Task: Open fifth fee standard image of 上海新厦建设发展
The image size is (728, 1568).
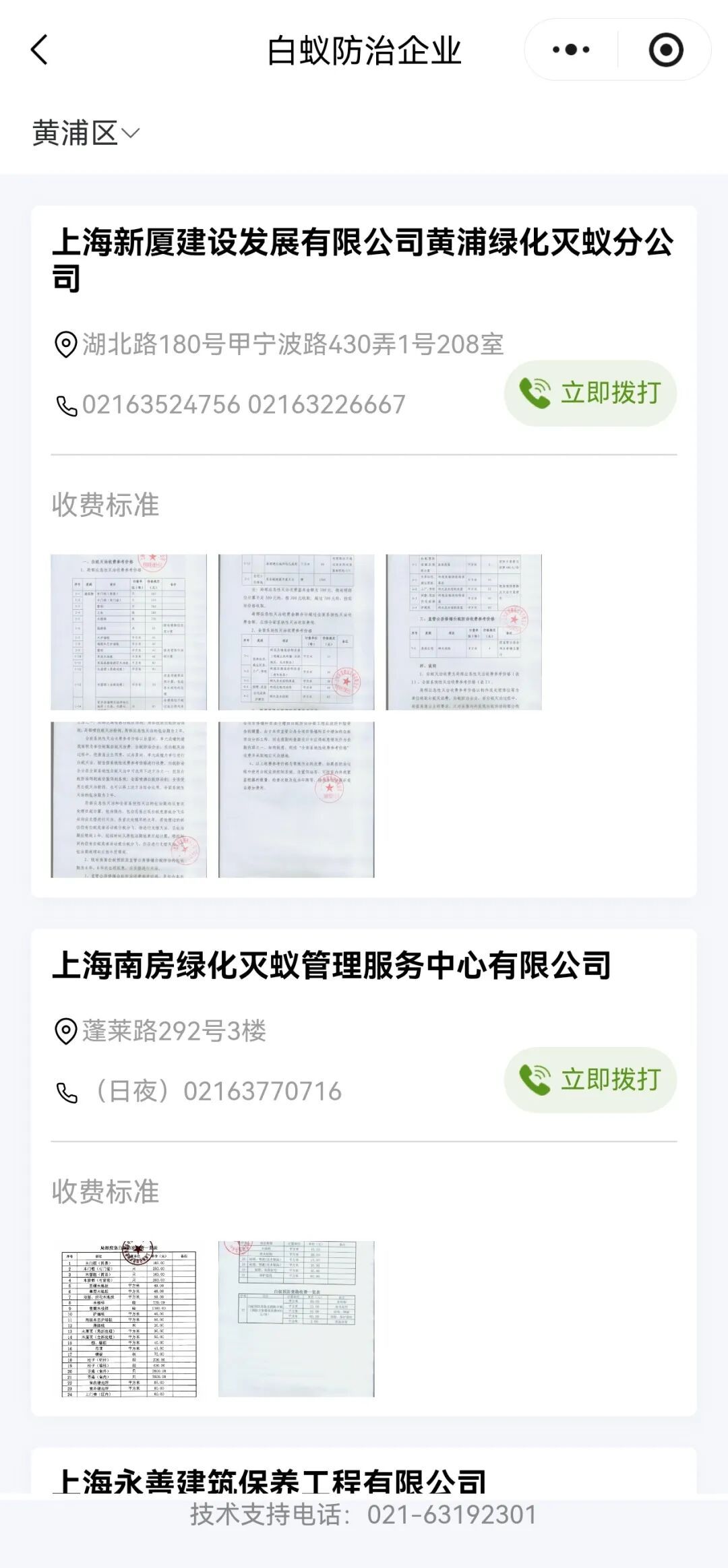Action: pyautogui.click(x=296, y=800)
